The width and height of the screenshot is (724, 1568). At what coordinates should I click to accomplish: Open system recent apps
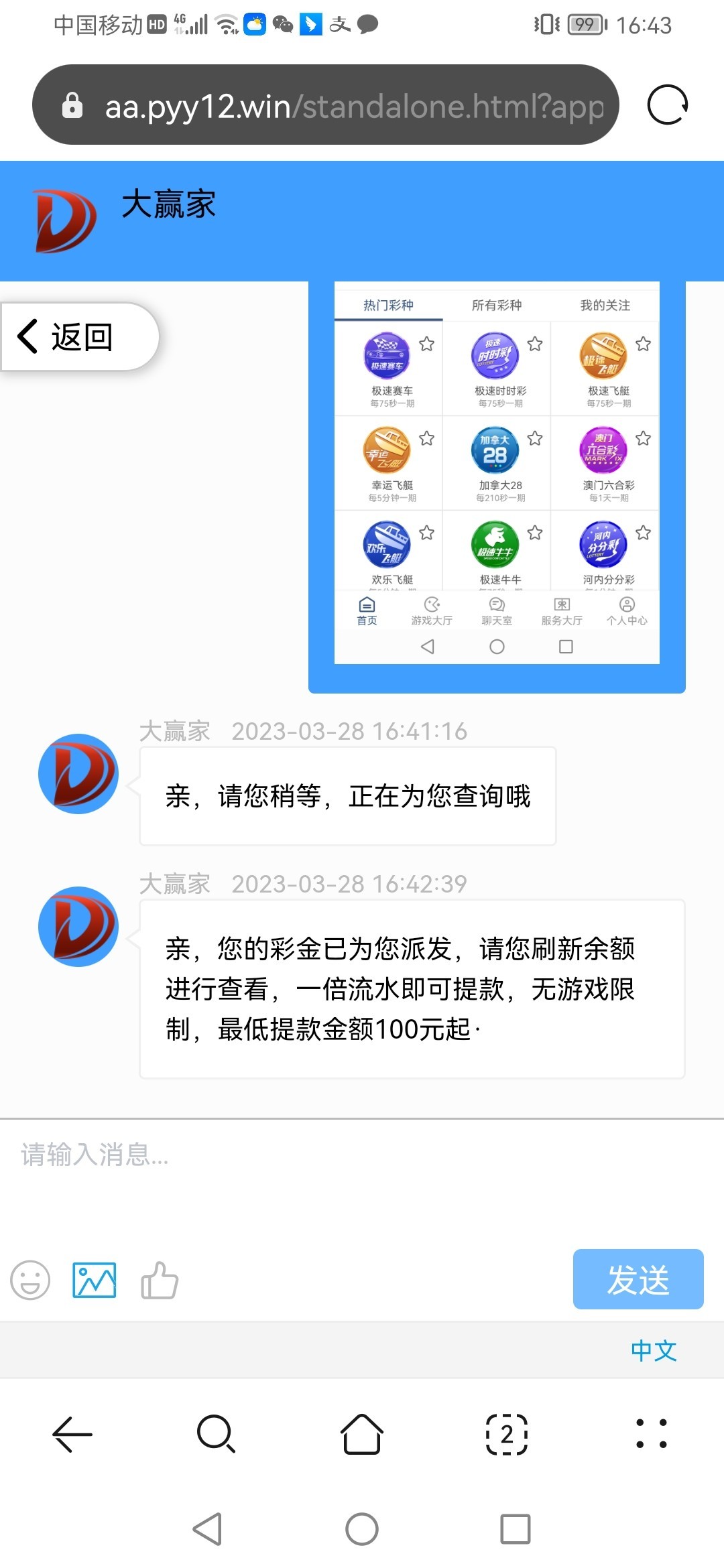pos(516,1529)
